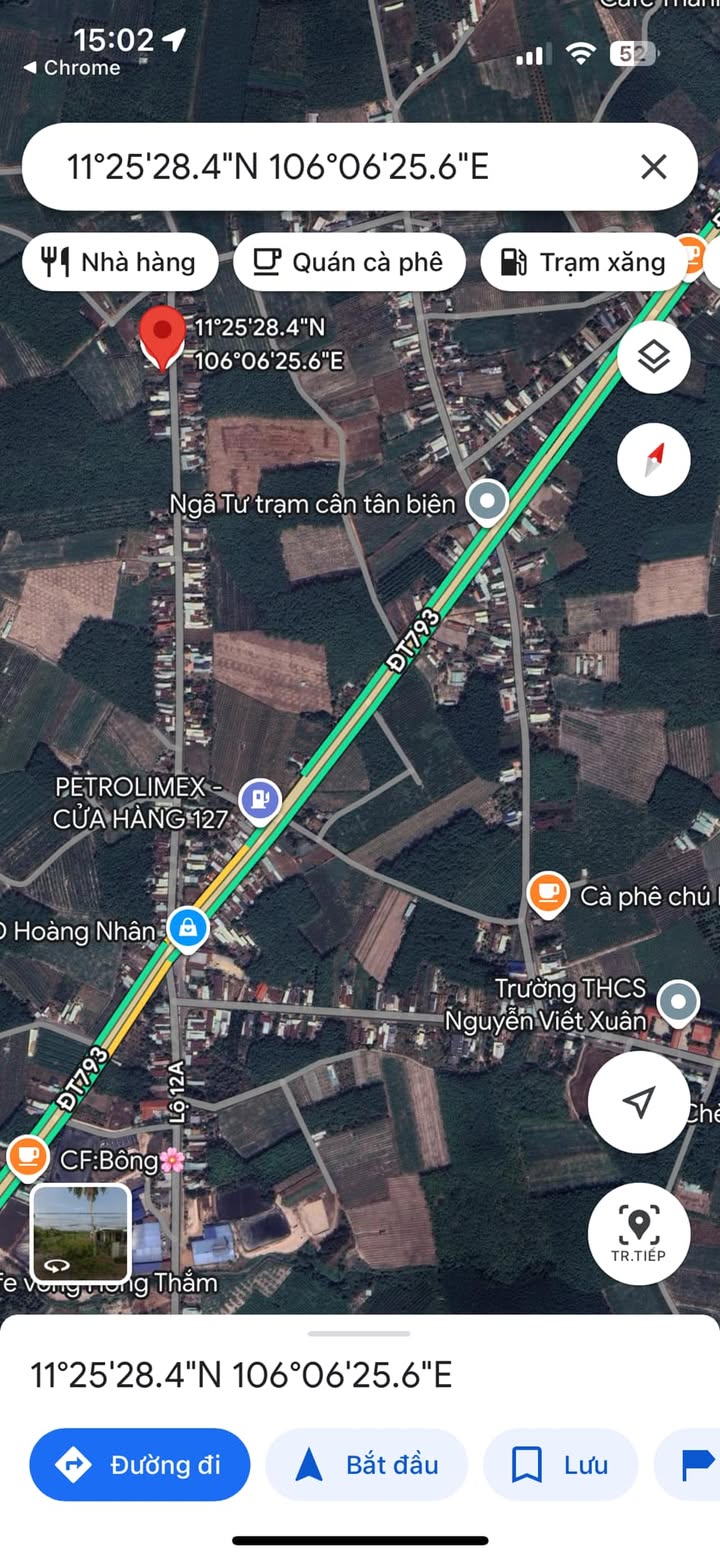Open TR.TIẾP live view
720x1560 pixels.
pyautogui.click(x=638, y=1233)
